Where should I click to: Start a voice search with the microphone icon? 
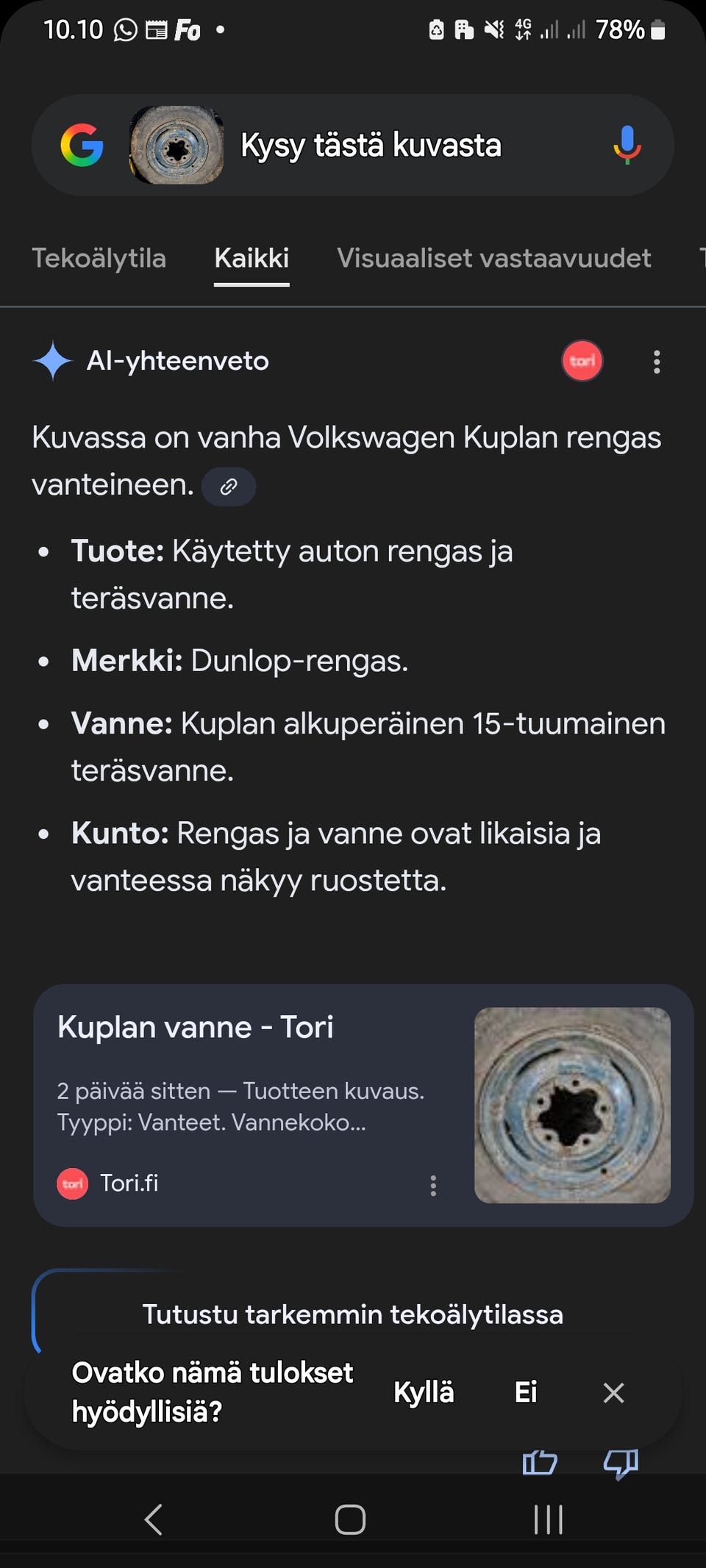[x=627, y=145]
